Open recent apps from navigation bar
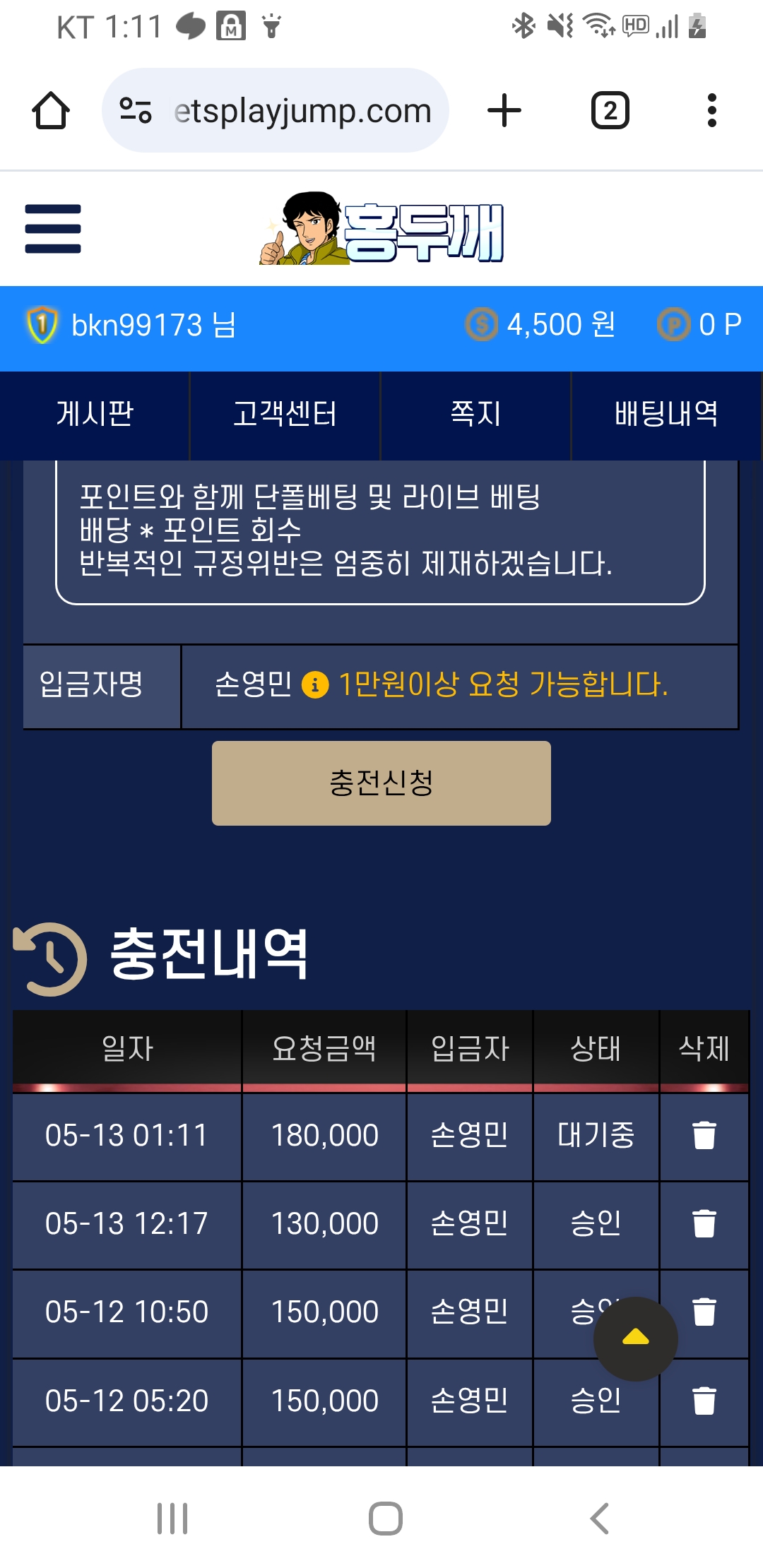This screenshot has height=1568, width=763. [x=172, y=1518]
